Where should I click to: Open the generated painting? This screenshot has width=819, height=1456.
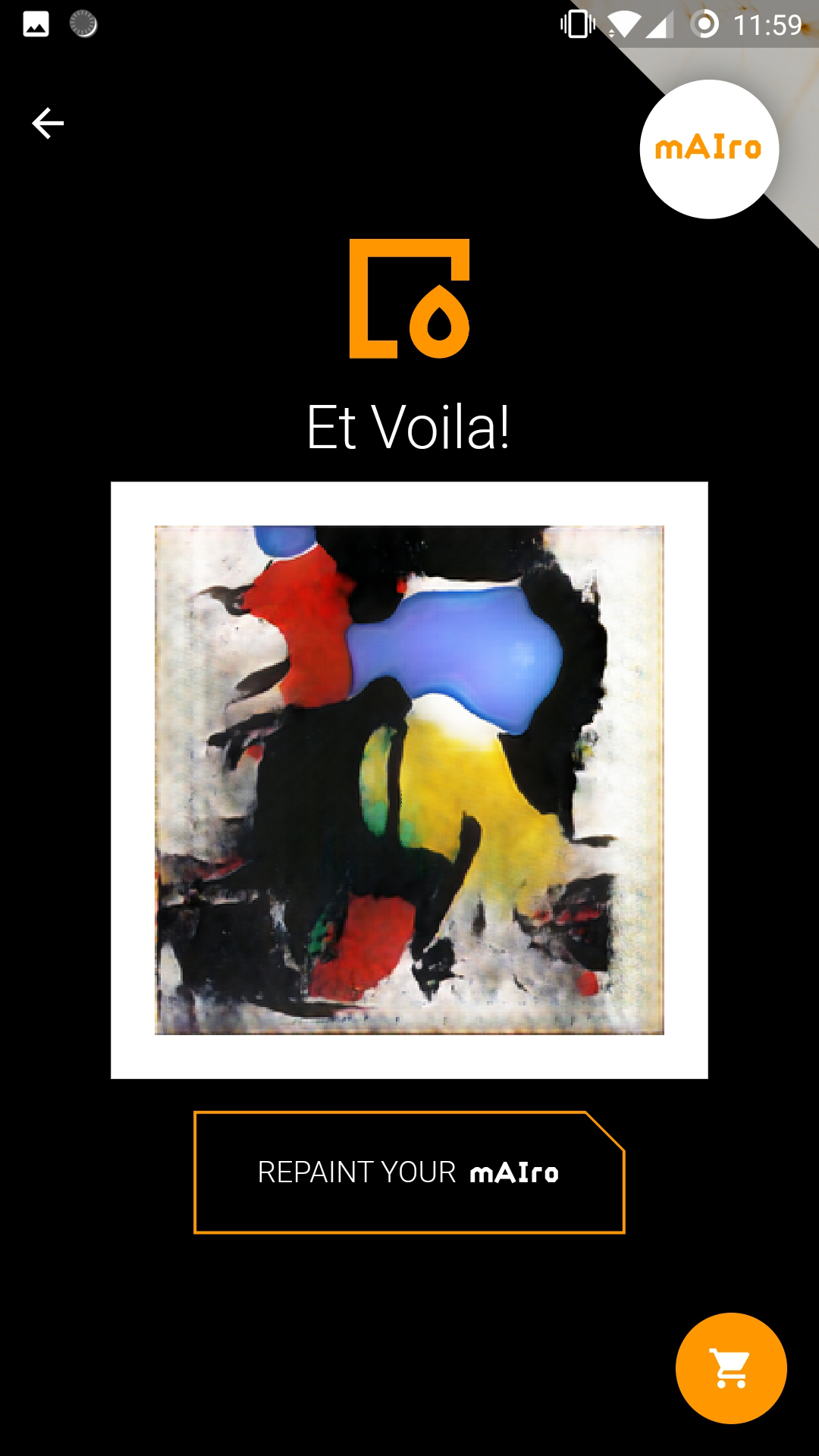pyautogui.click(x=409, y=780)
